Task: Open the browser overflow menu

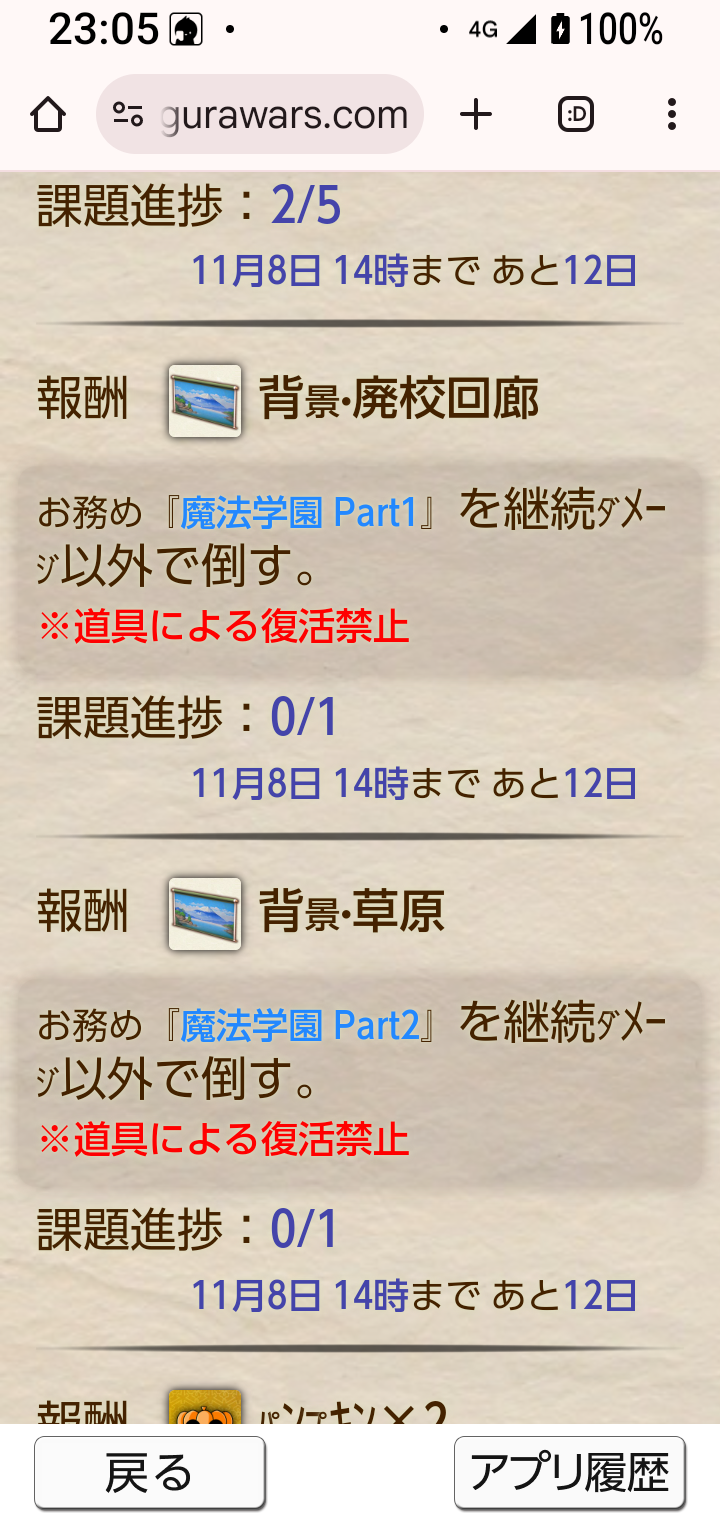Action: (671, 115)
